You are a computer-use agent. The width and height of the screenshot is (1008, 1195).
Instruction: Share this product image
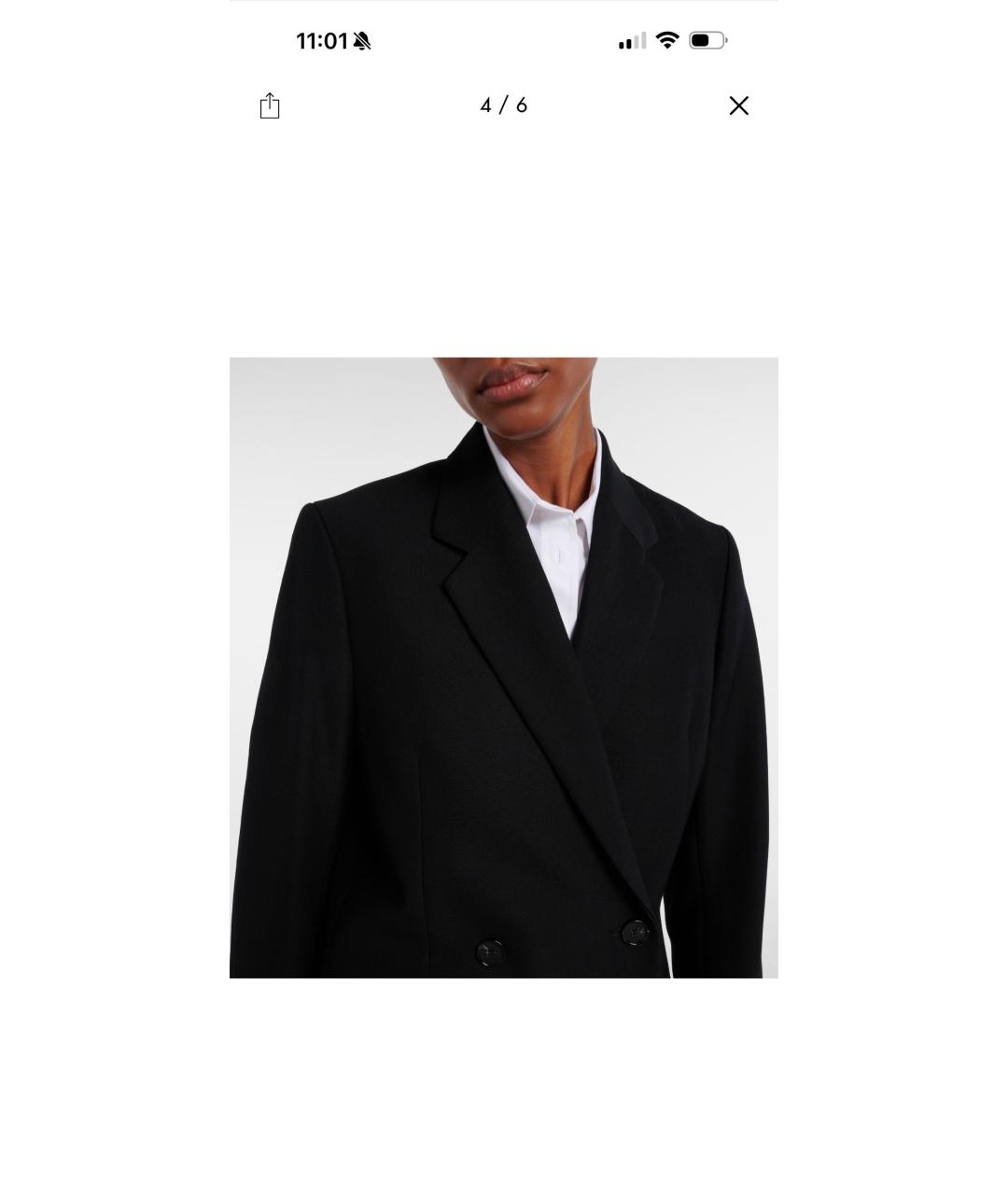tap(270, 105)
